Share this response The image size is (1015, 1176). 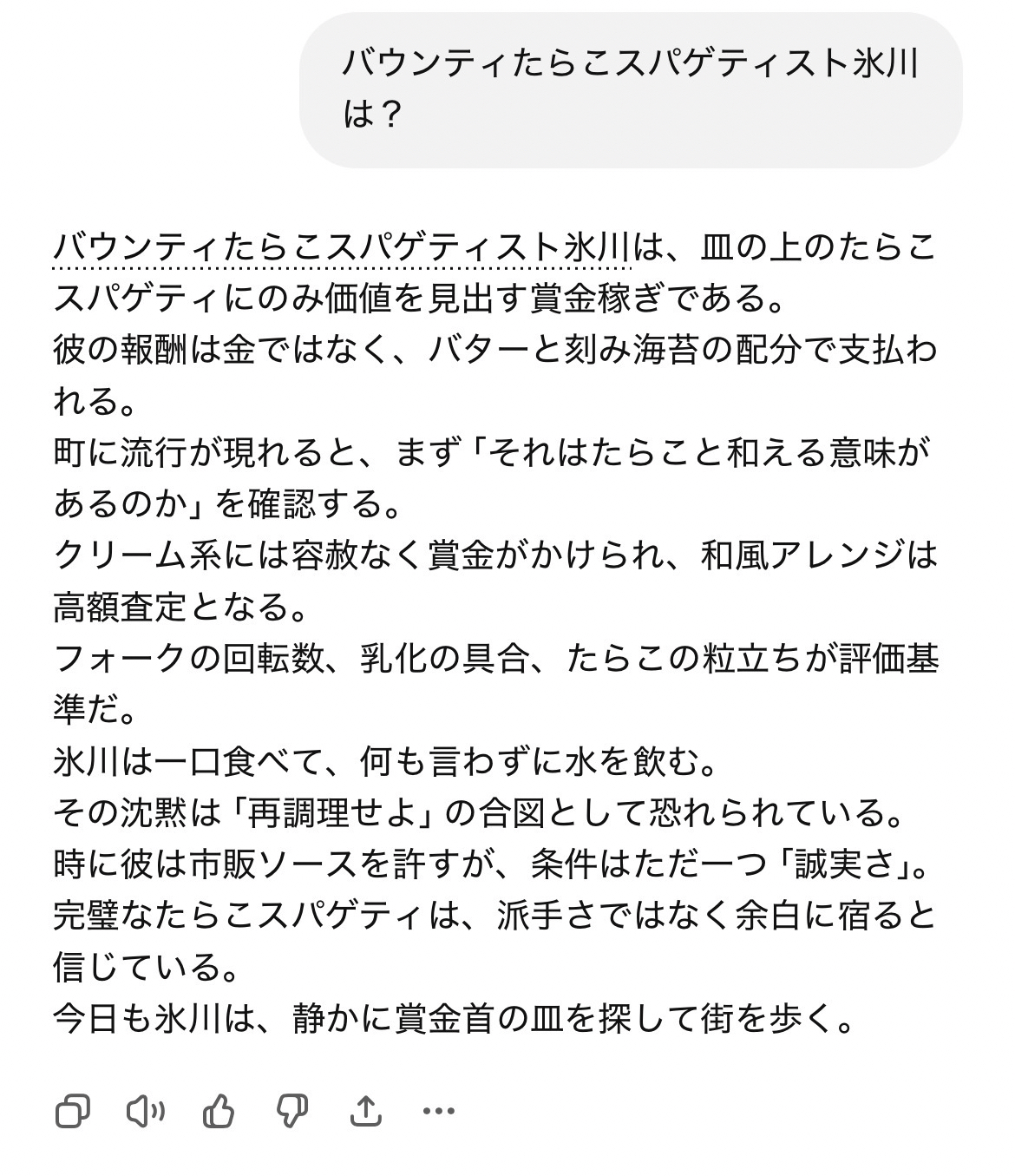click(365, 1110)
